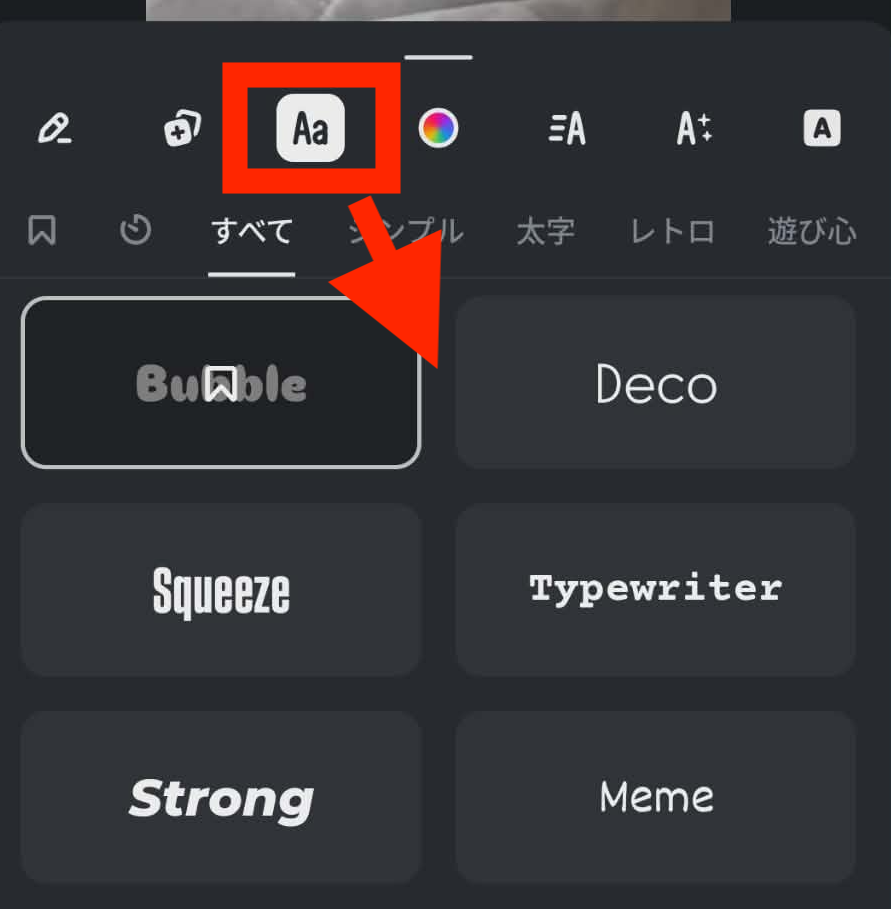Apply the Typewriter font
This screenshot has height=909, width=891.
(x=656, y=590)
